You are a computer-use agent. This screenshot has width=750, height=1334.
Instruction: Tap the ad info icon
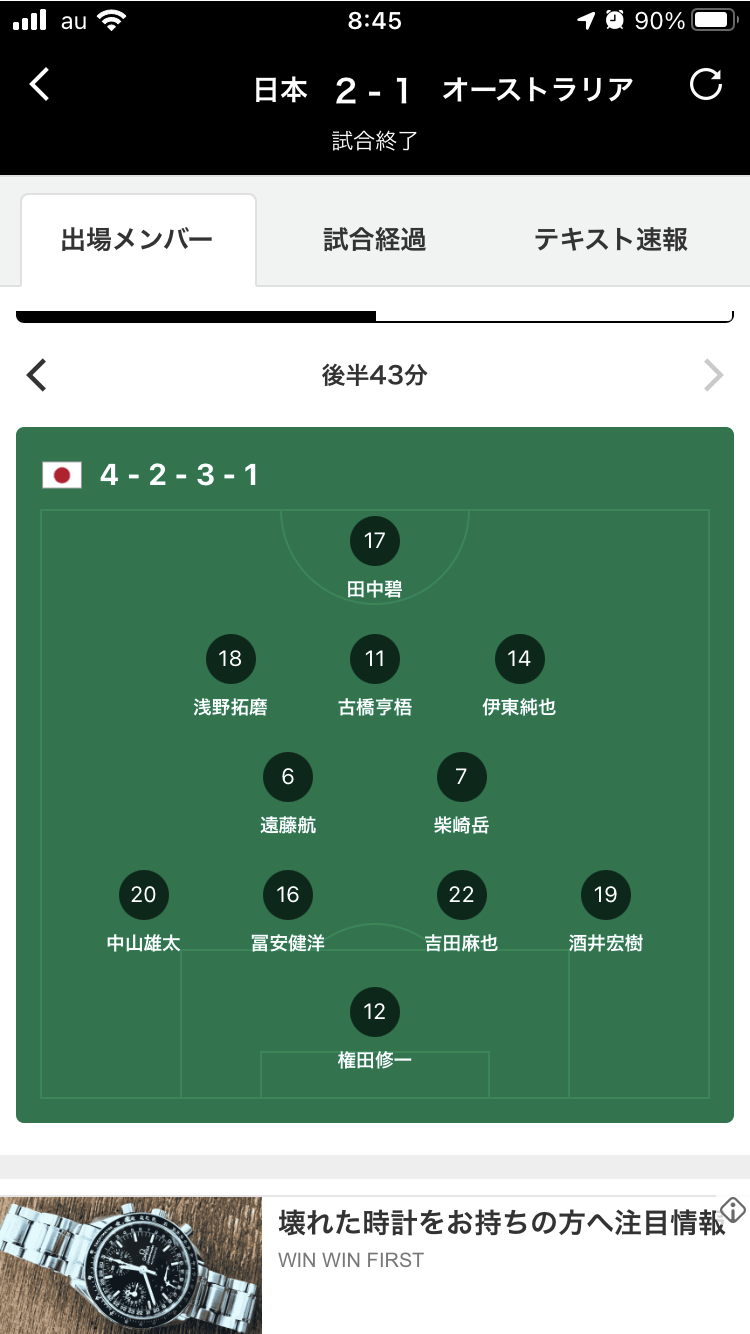coord(733,1210)
